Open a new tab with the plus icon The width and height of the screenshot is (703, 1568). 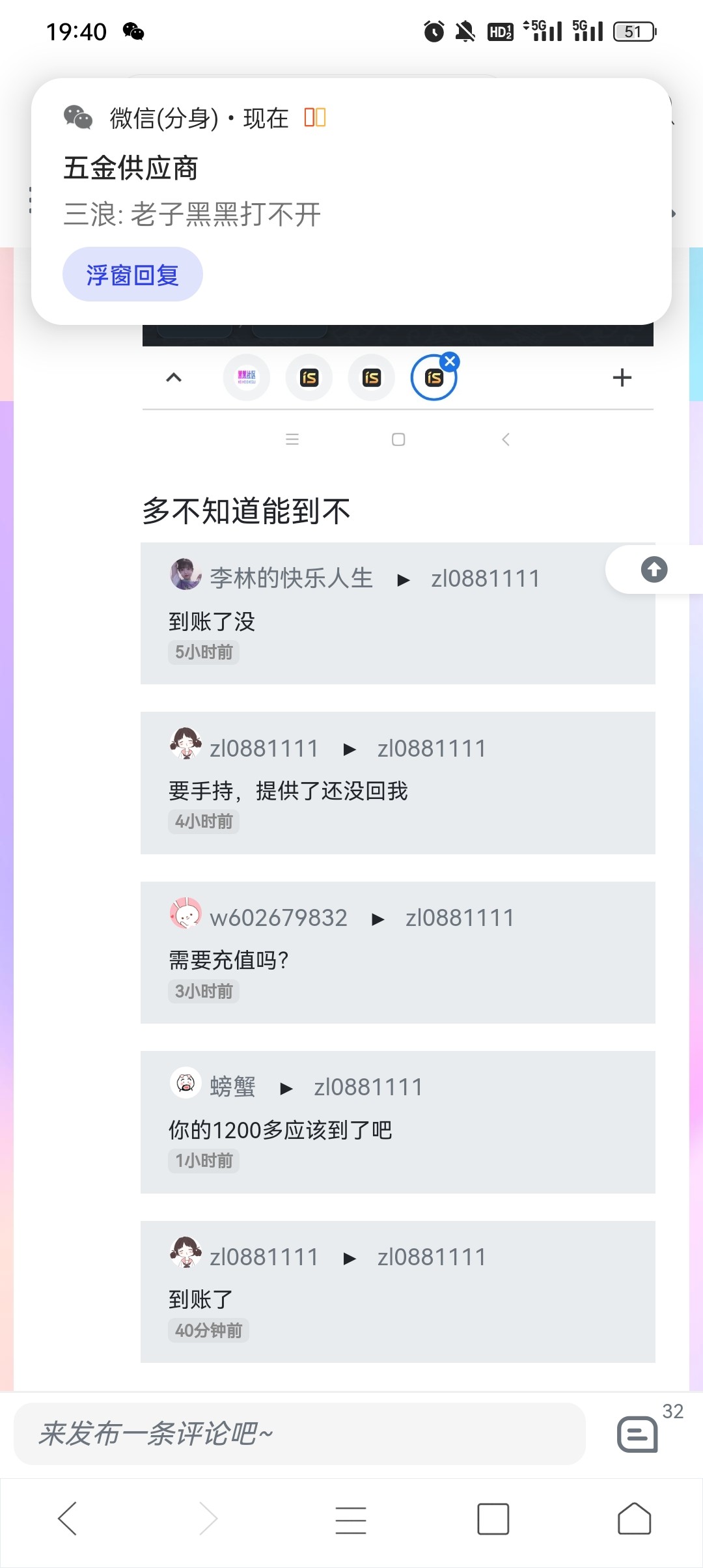[622, 378]
